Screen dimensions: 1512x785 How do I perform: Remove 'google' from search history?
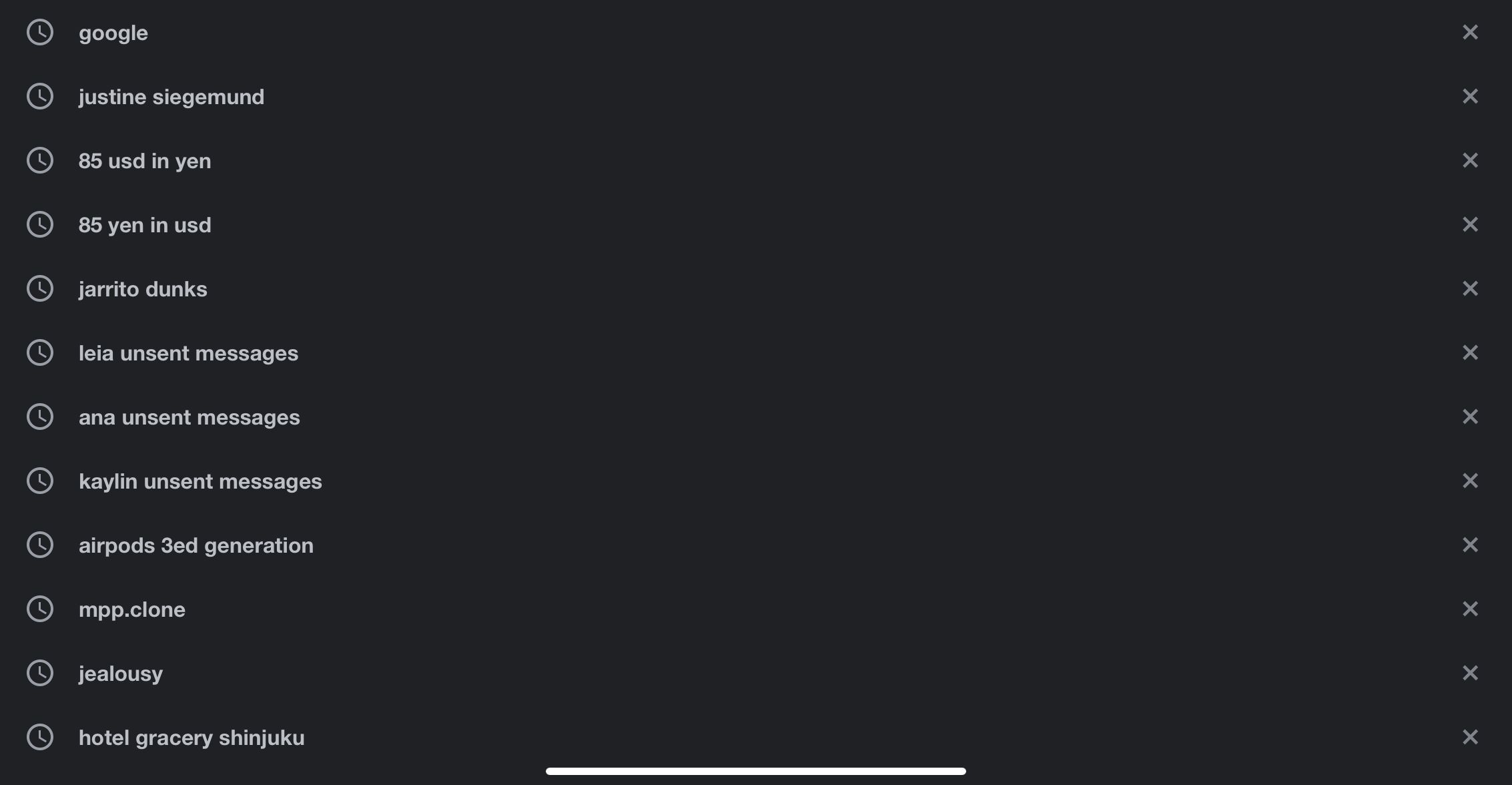click(1470, 32)
